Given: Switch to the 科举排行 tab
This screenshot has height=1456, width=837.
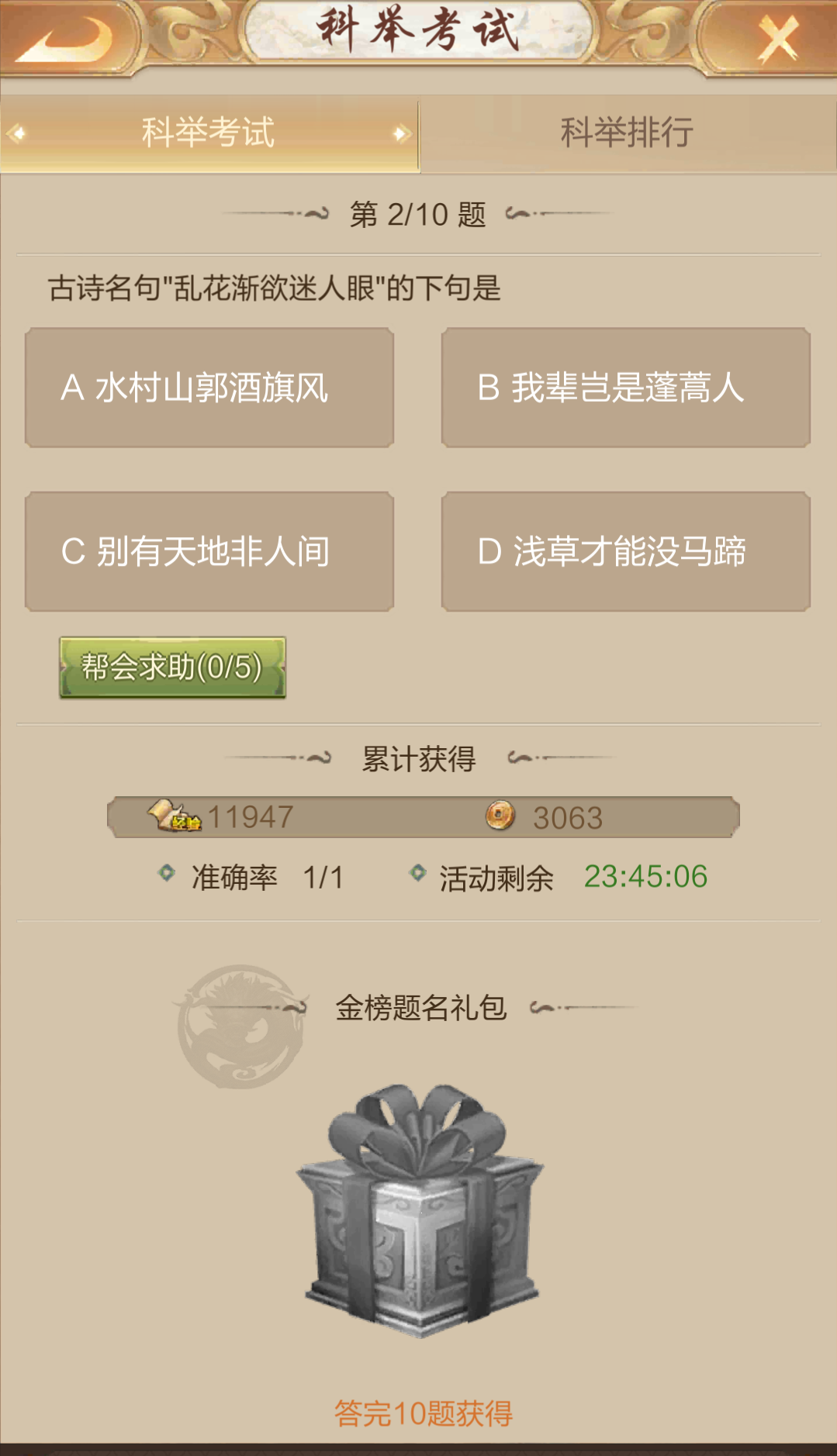Looking at the screenshot, I should (627, 133).
